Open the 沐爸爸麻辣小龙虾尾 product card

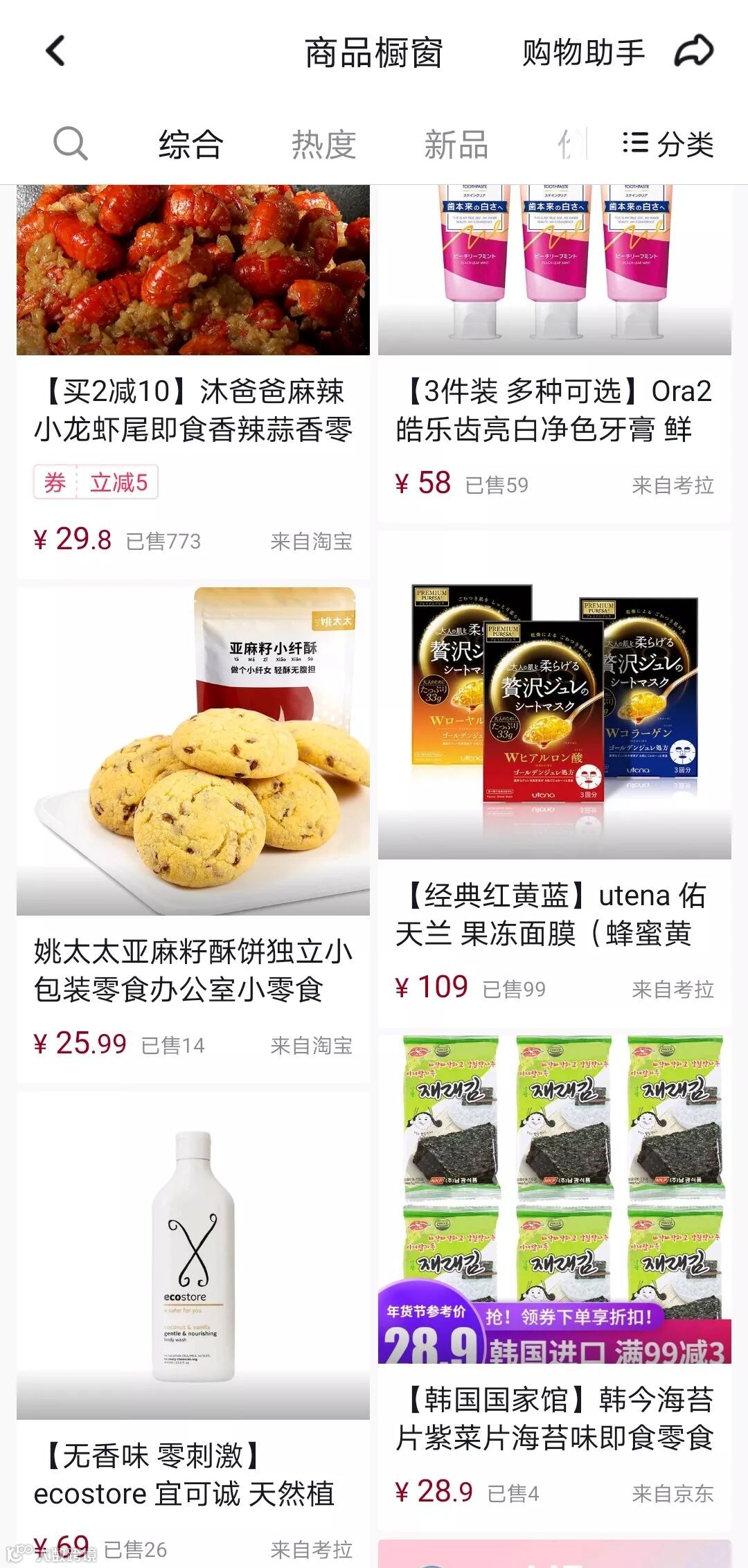tap(193, 410)
